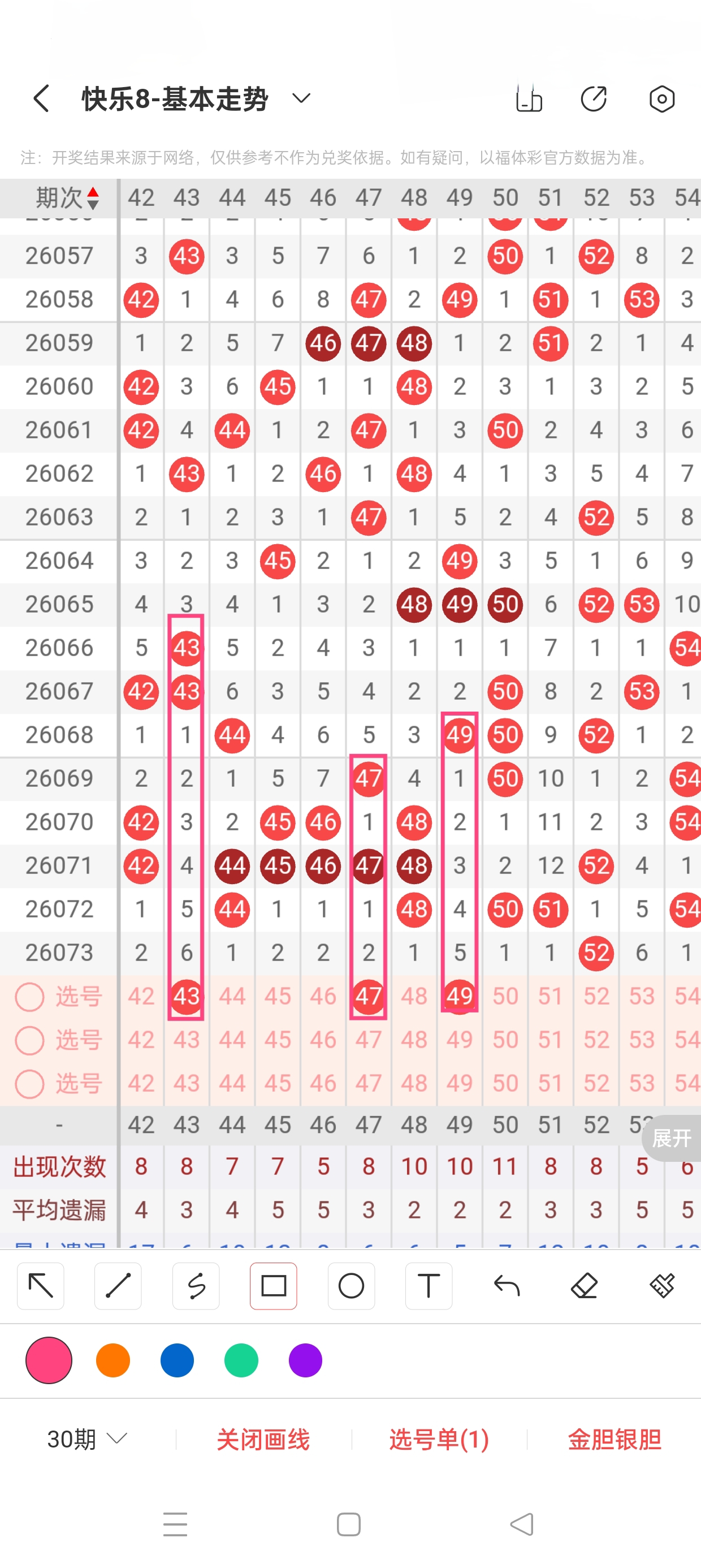
Task: Choose the freehand curve tool
Action: point(196,1286)
